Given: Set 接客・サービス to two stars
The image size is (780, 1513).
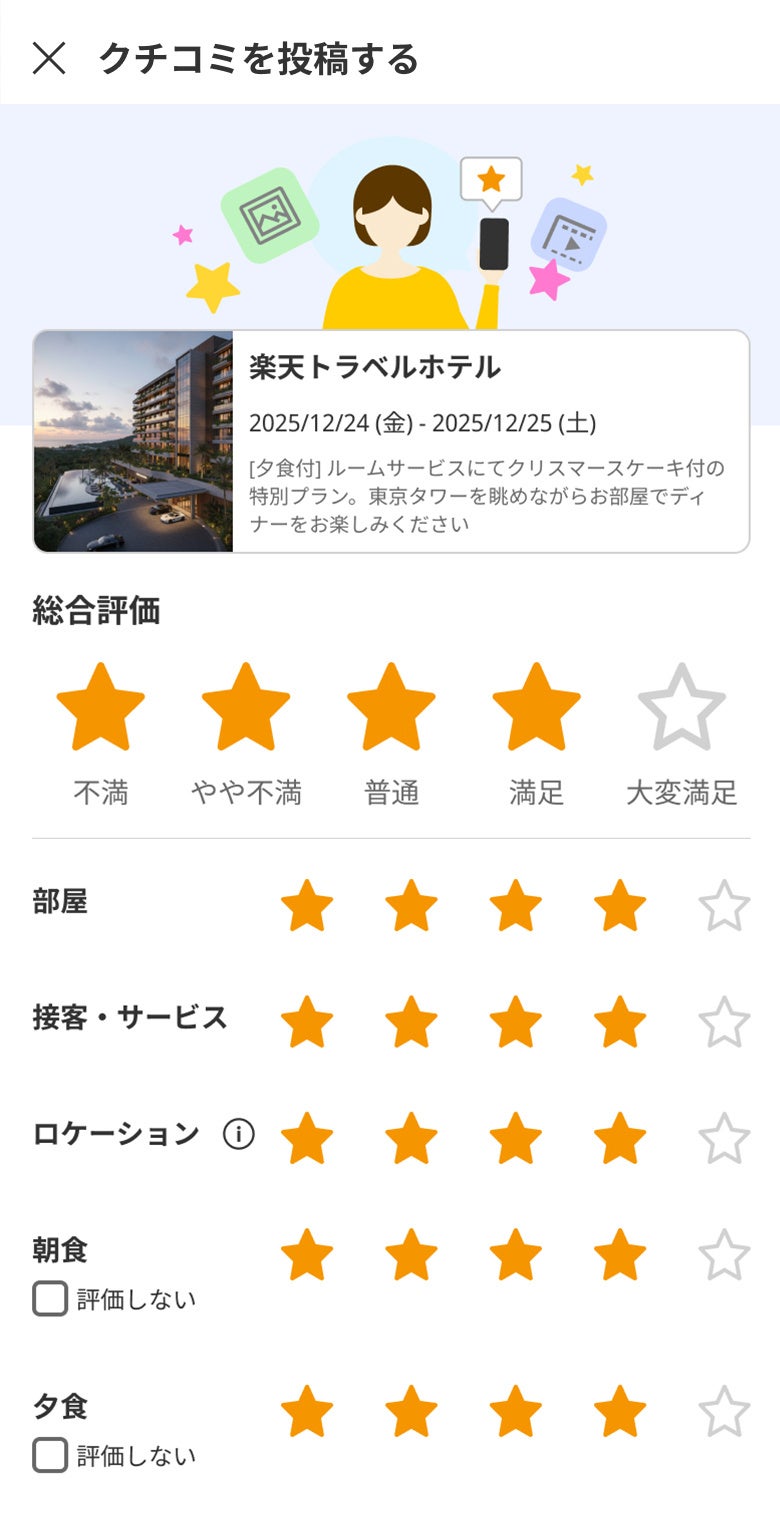Looking at the screenshot, I should 411,1022.
